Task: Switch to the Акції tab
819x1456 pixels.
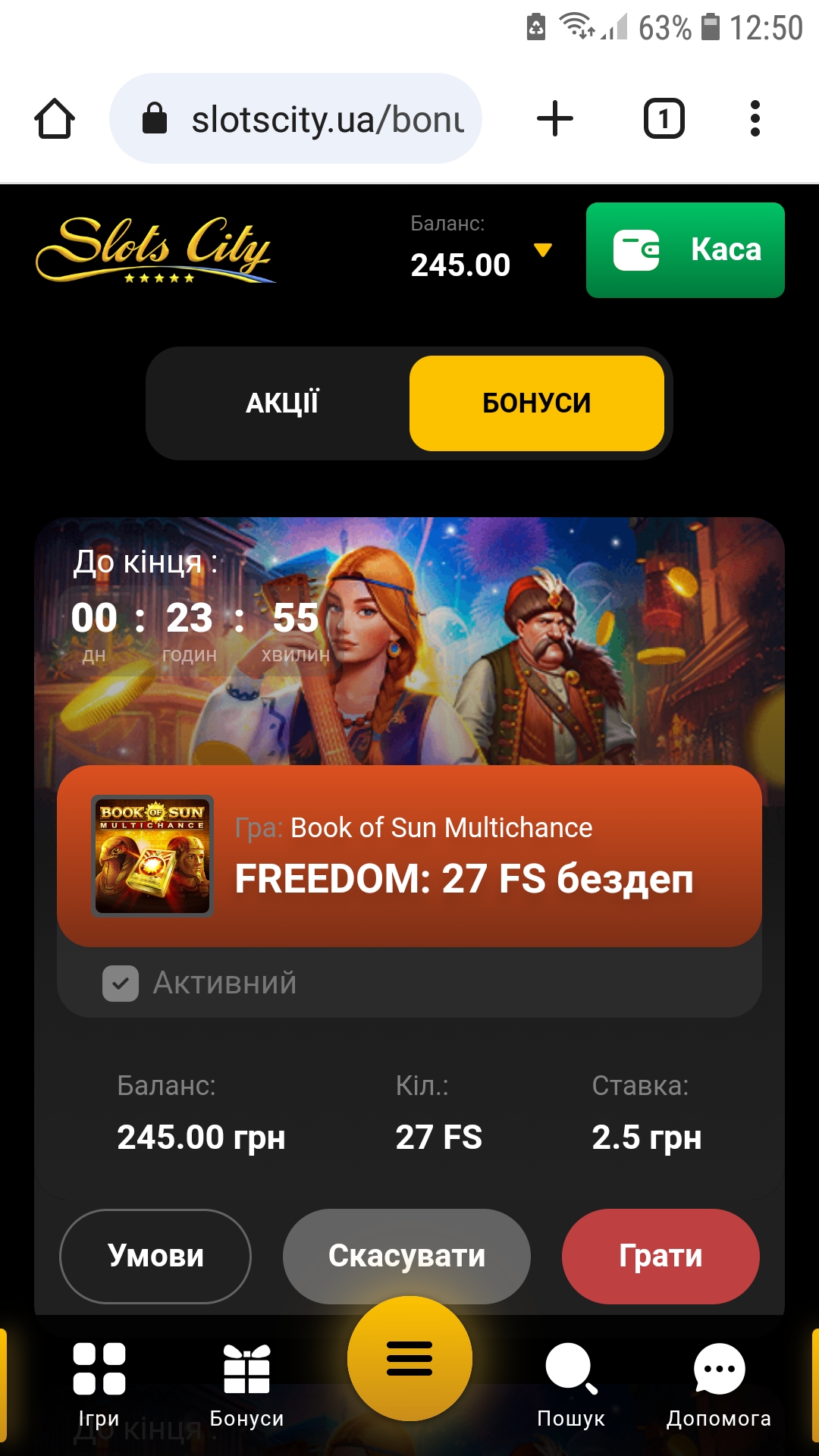Action: click(282, 403)
